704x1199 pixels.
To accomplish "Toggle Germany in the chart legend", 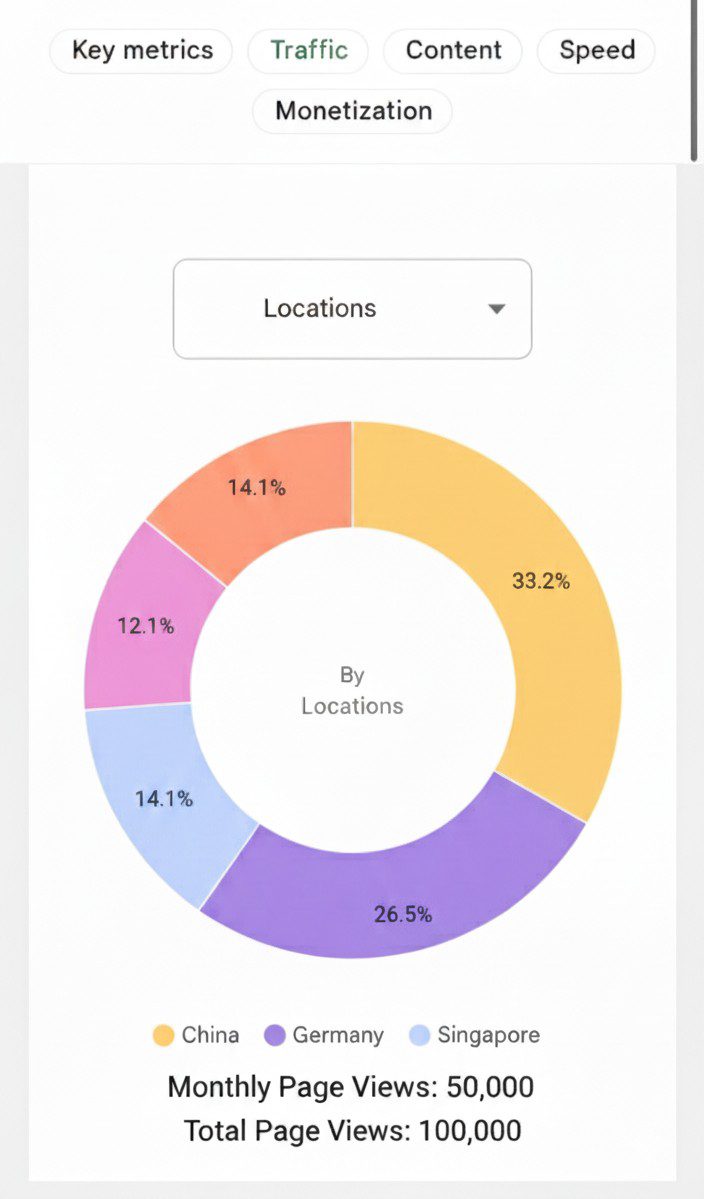I will click(x=324, y=1035).
